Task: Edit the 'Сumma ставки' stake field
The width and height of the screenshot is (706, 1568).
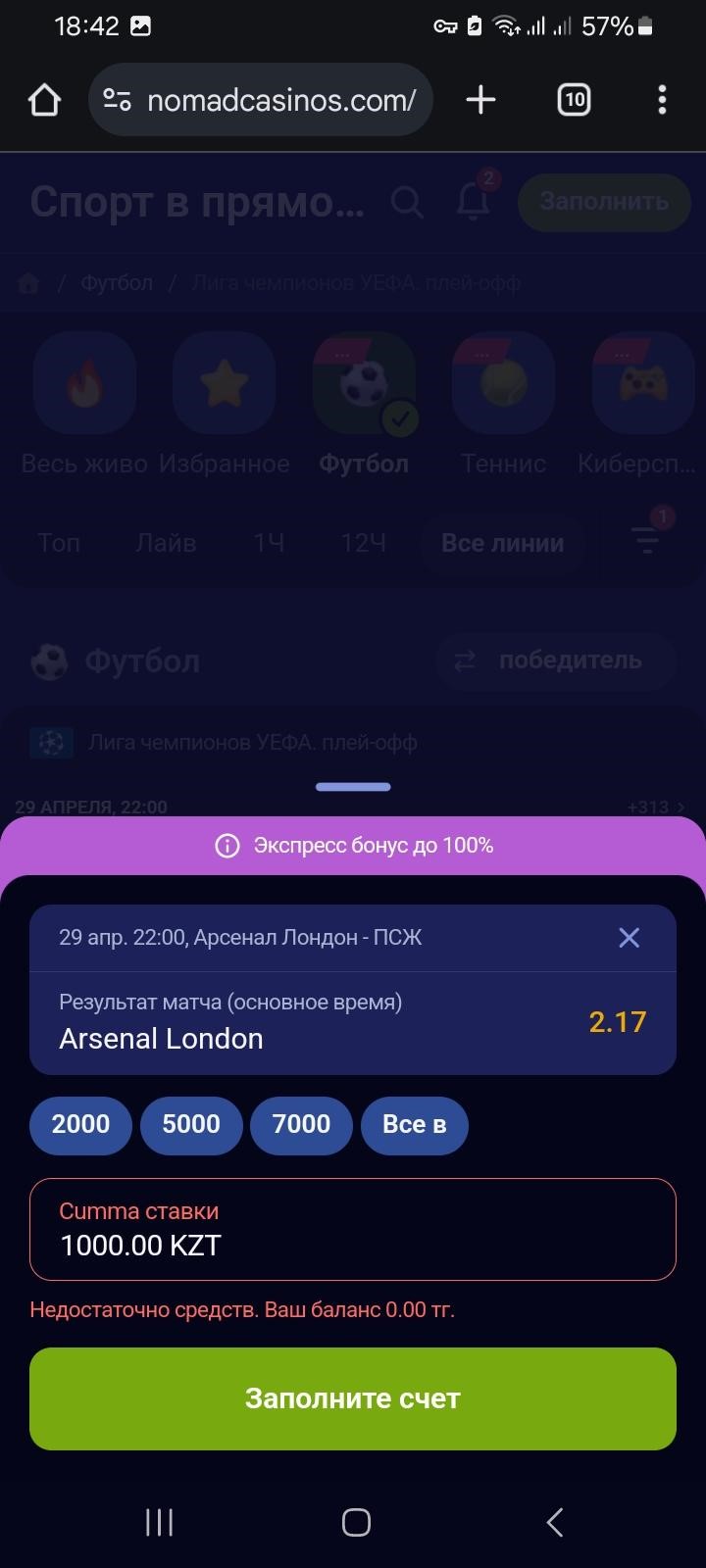Action: [353, 1230]
